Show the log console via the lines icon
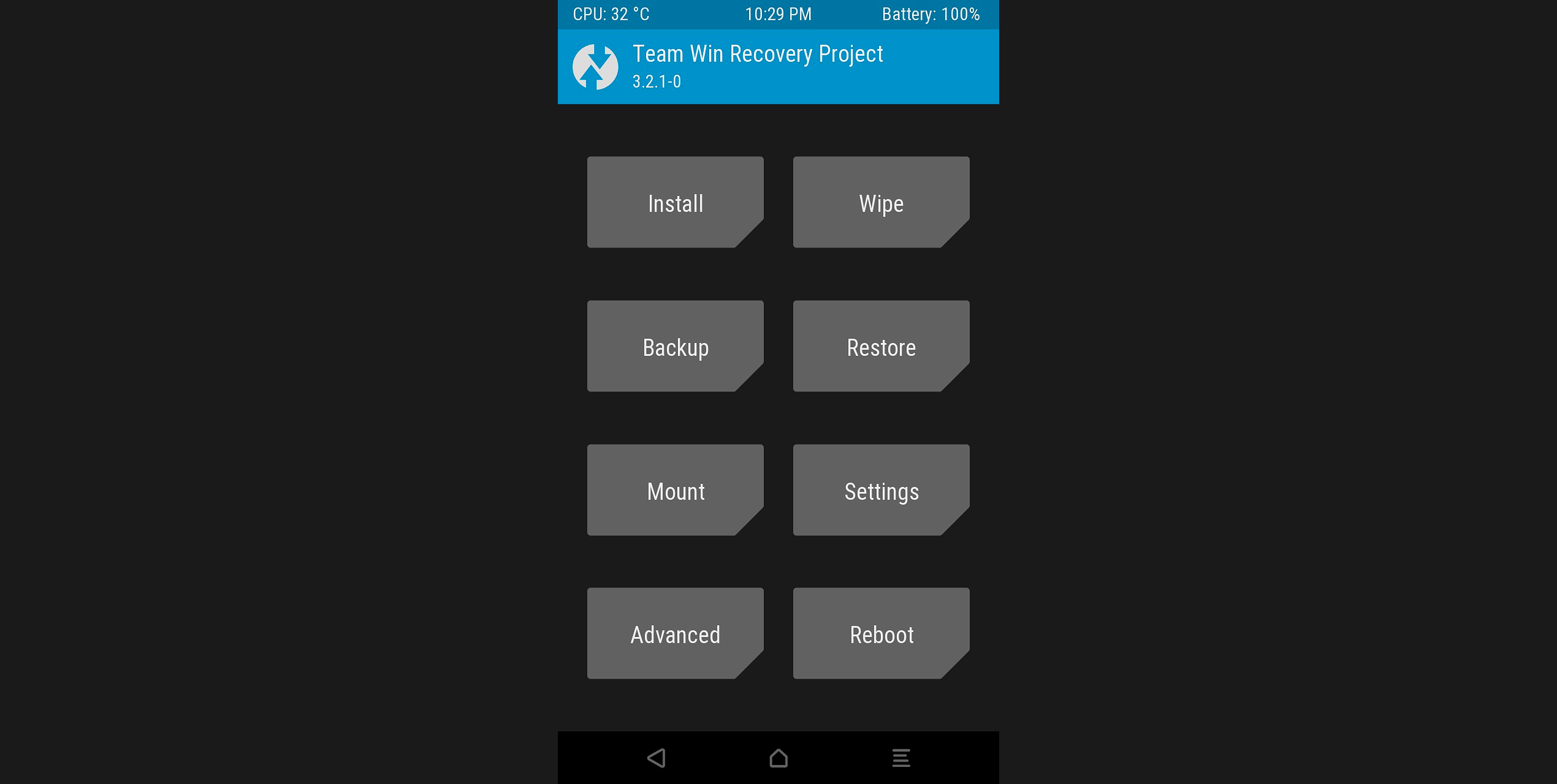 point(900,758)
